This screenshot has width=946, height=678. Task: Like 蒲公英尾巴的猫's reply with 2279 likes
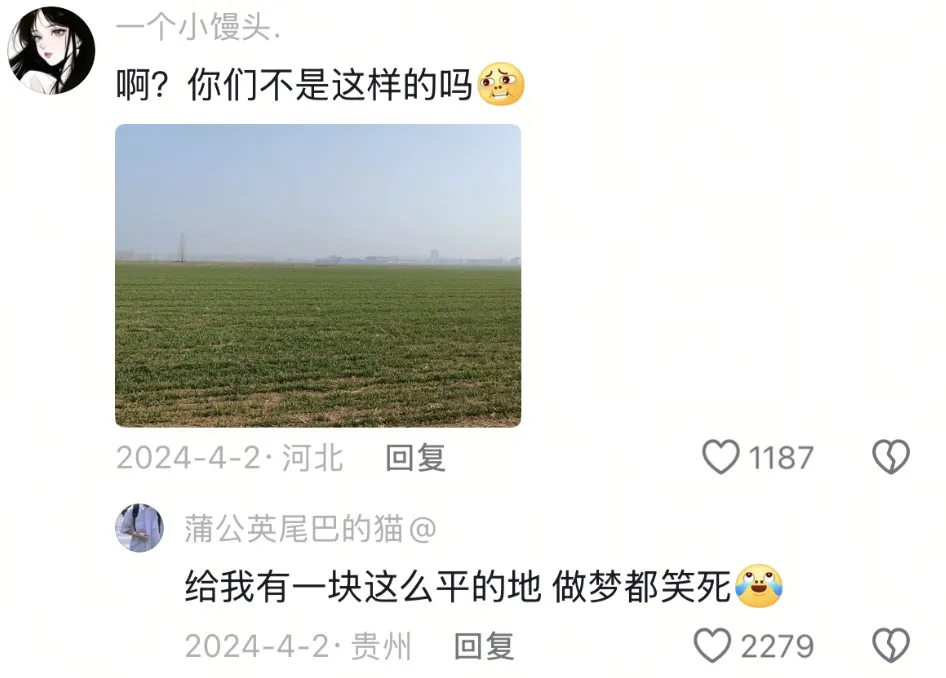[x=712, y=646]
